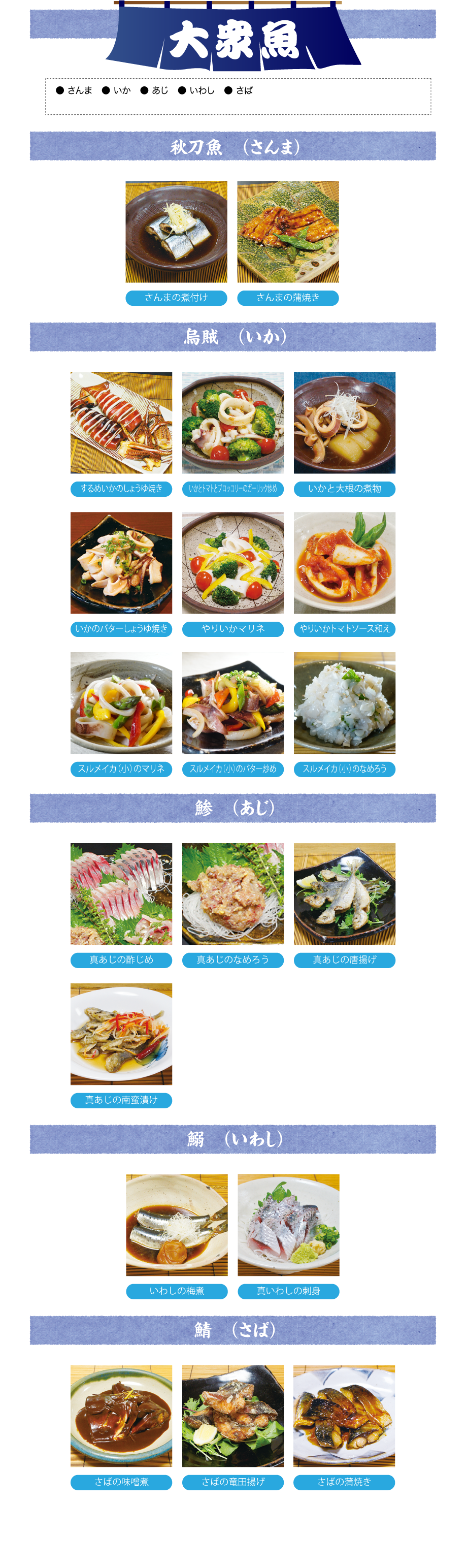This screenshot has width=467, height=1568.
Task: Open the 真あじの酢じめ recipe
Action: pos(121,960)
